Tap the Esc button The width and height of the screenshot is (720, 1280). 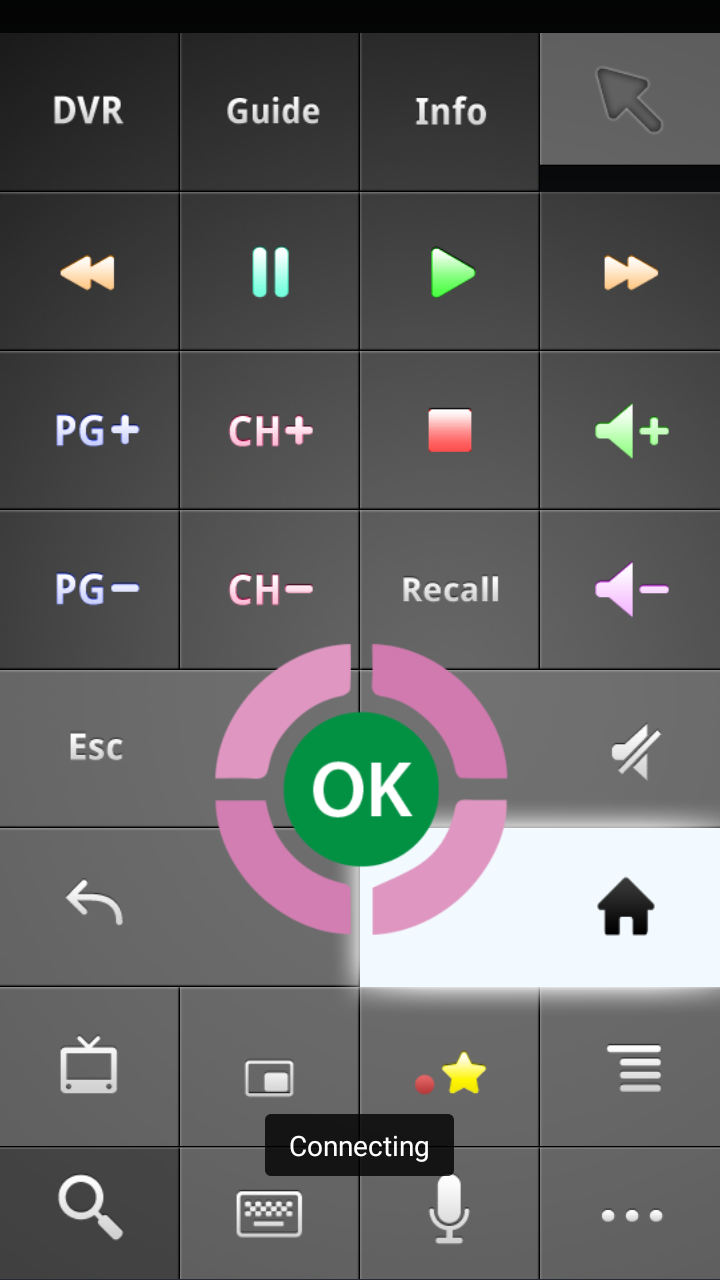click(95, 747)
